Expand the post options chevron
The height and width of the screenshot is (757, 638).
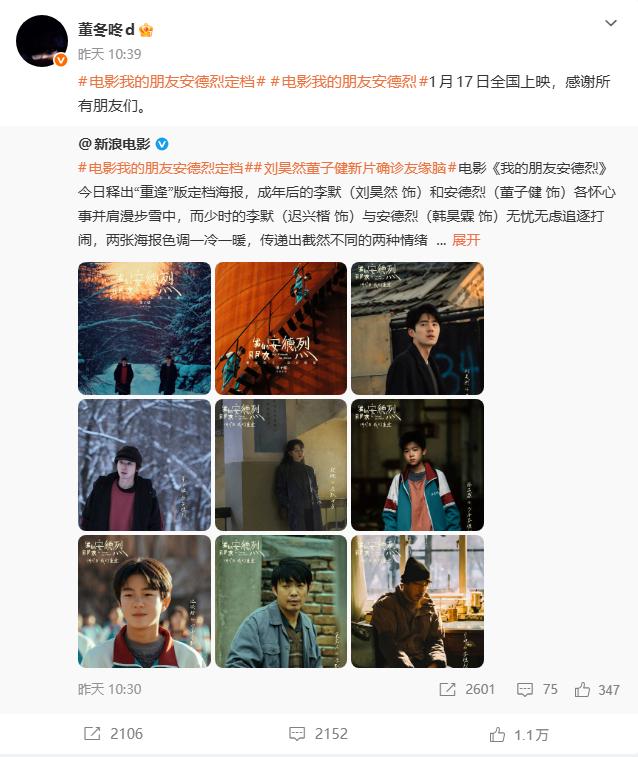coord(611,22)
